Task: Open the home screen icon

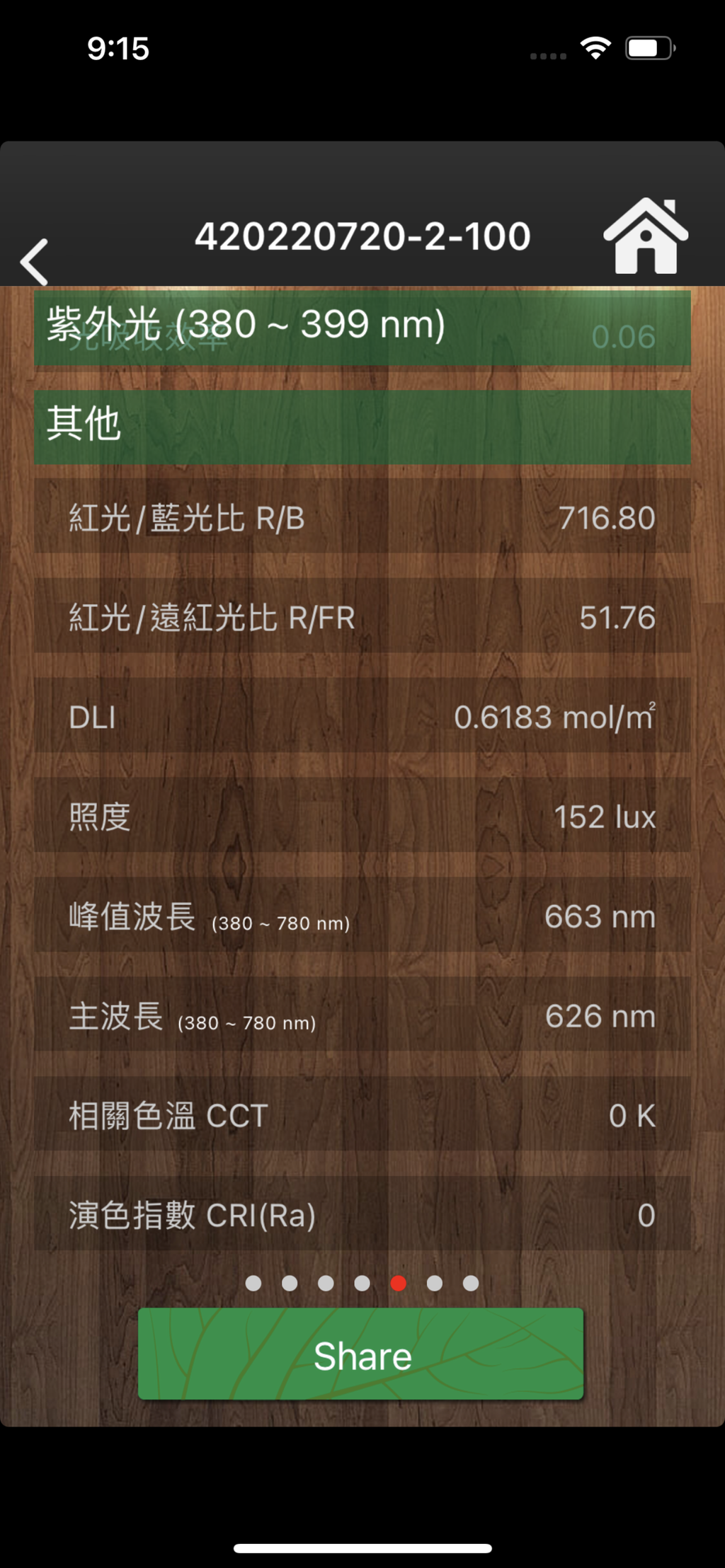Action: (x=645, y=236)
